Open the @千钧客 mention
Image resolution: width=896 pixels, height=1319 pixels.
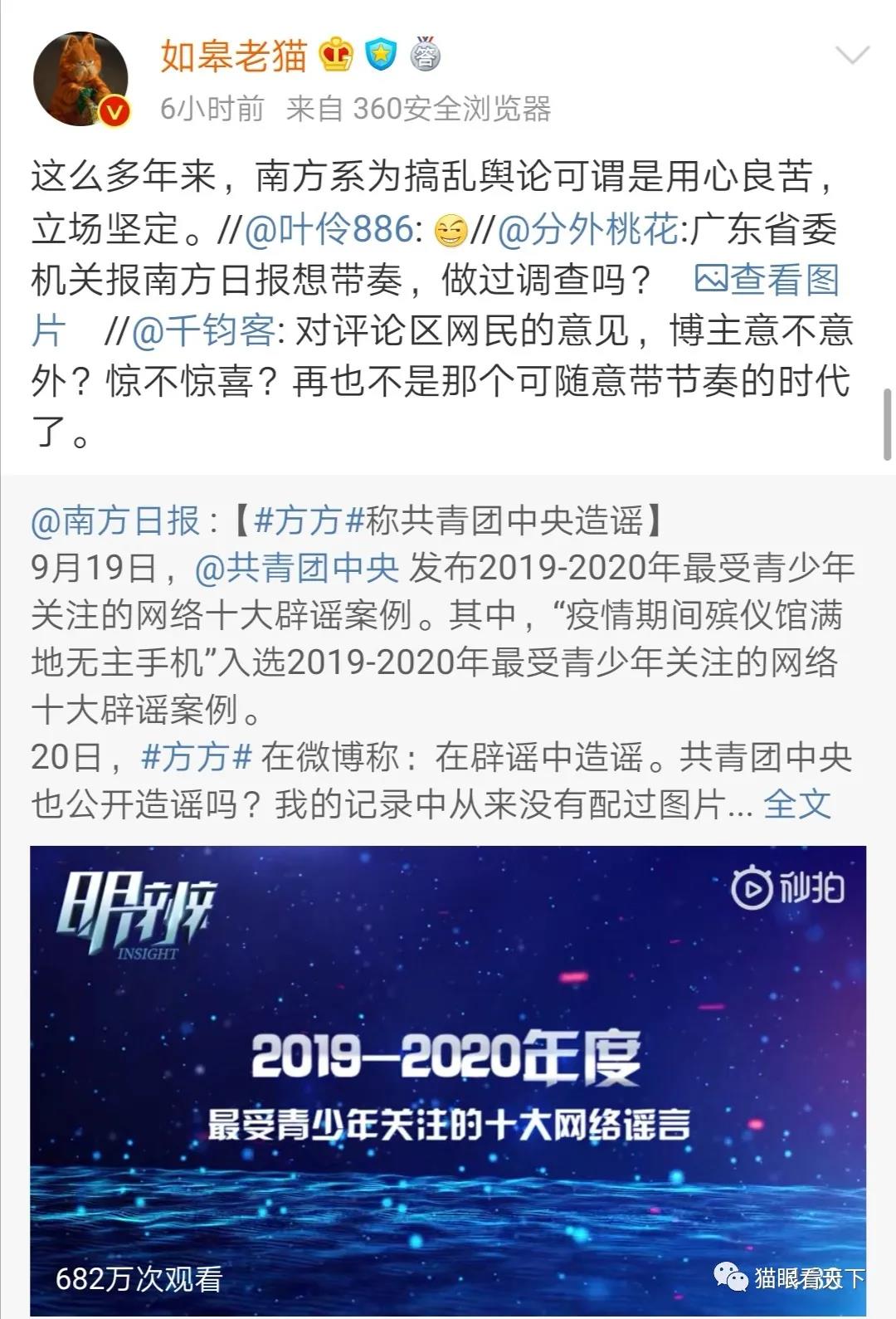(203, 331)
